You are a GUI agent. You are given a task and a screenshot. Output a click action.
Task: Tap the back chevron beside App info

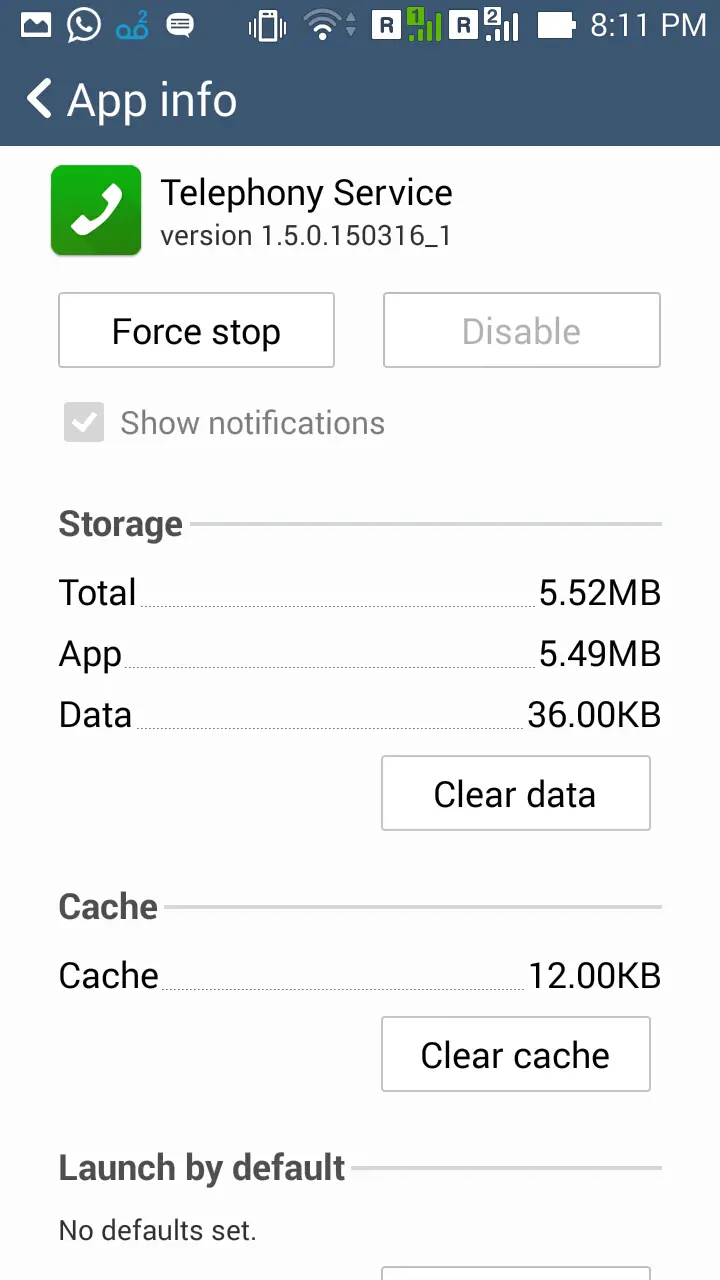tap(37, 99)
